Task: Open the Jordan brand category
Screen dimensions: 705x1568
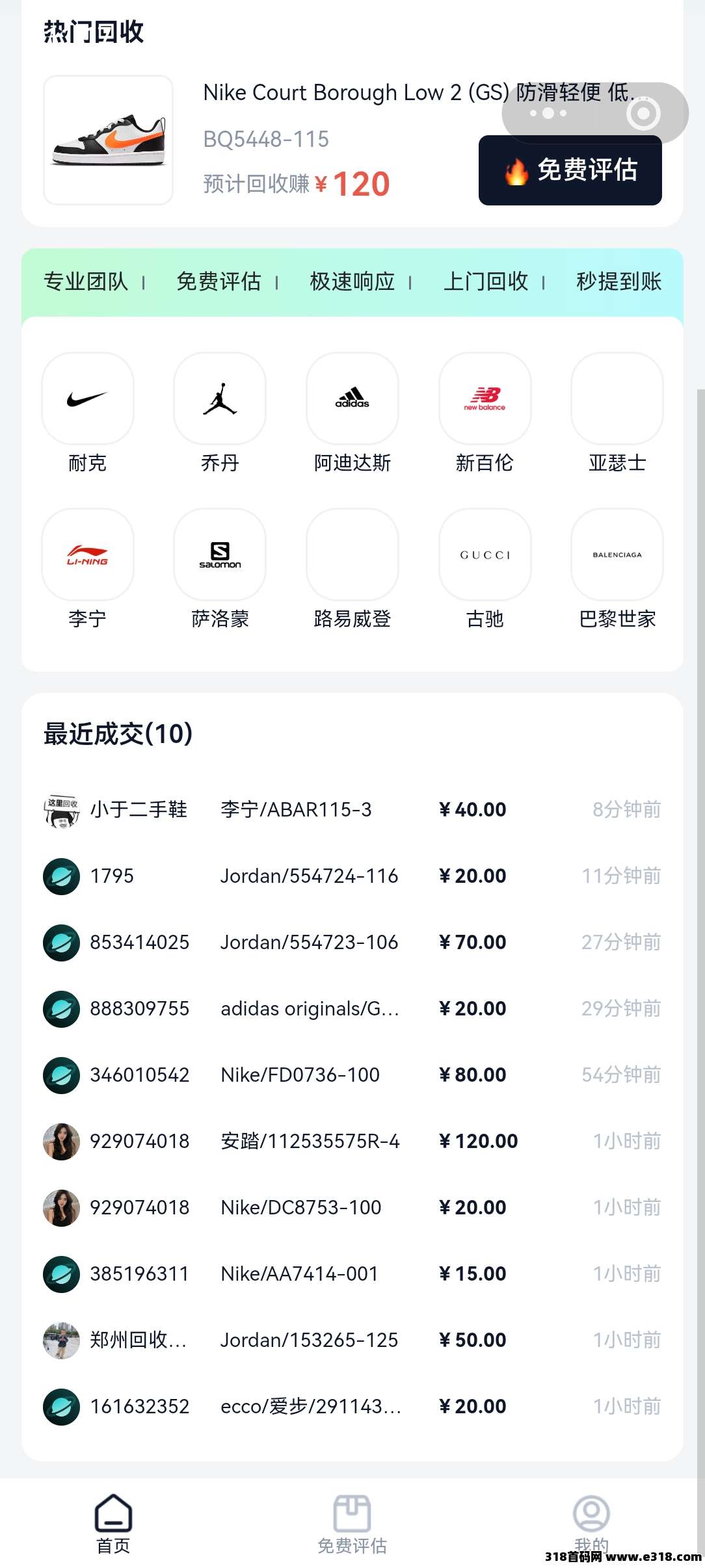Action: pyautogui.click(x=220, y=399)
